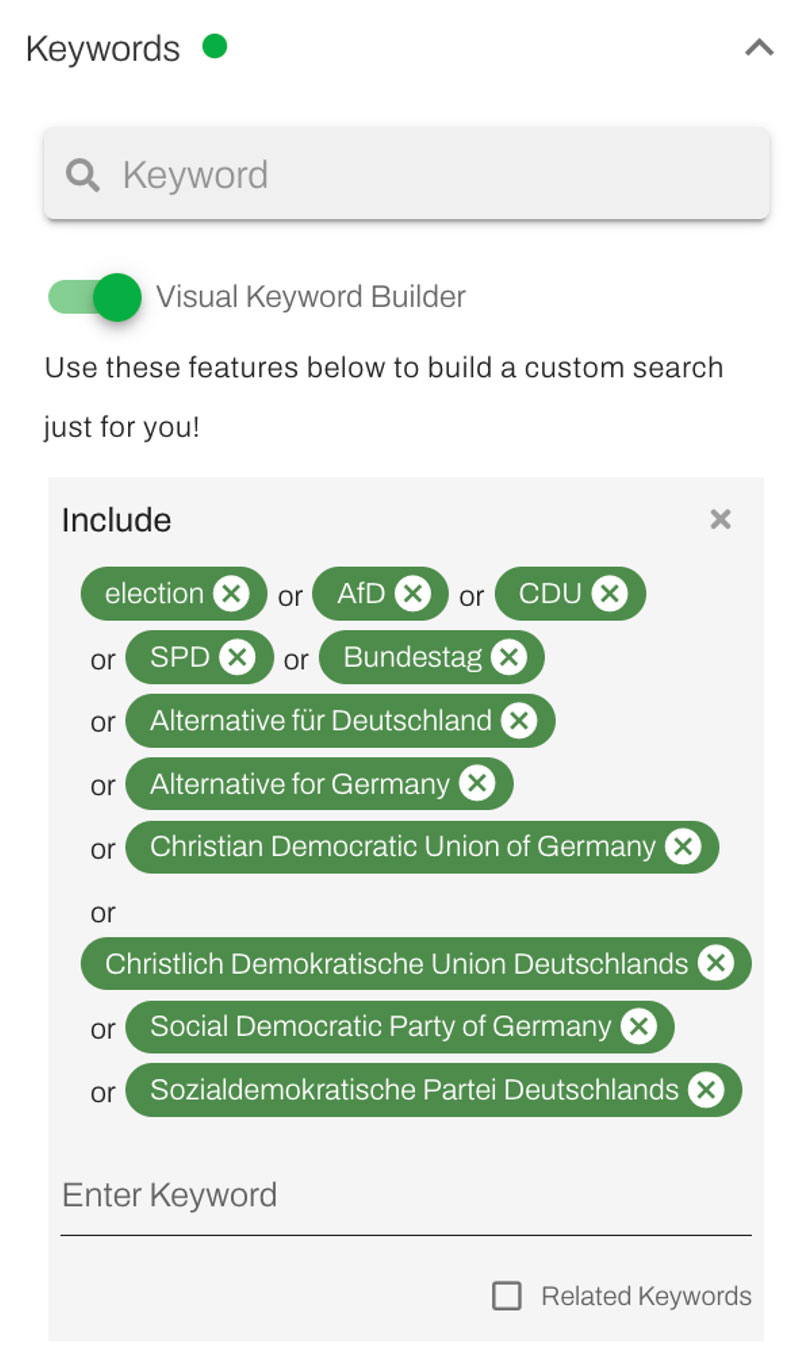Check the Related Keywords checkbox
This screenshot has height=1366, width=812.
pyautogui.click(x=507, y=1297)
